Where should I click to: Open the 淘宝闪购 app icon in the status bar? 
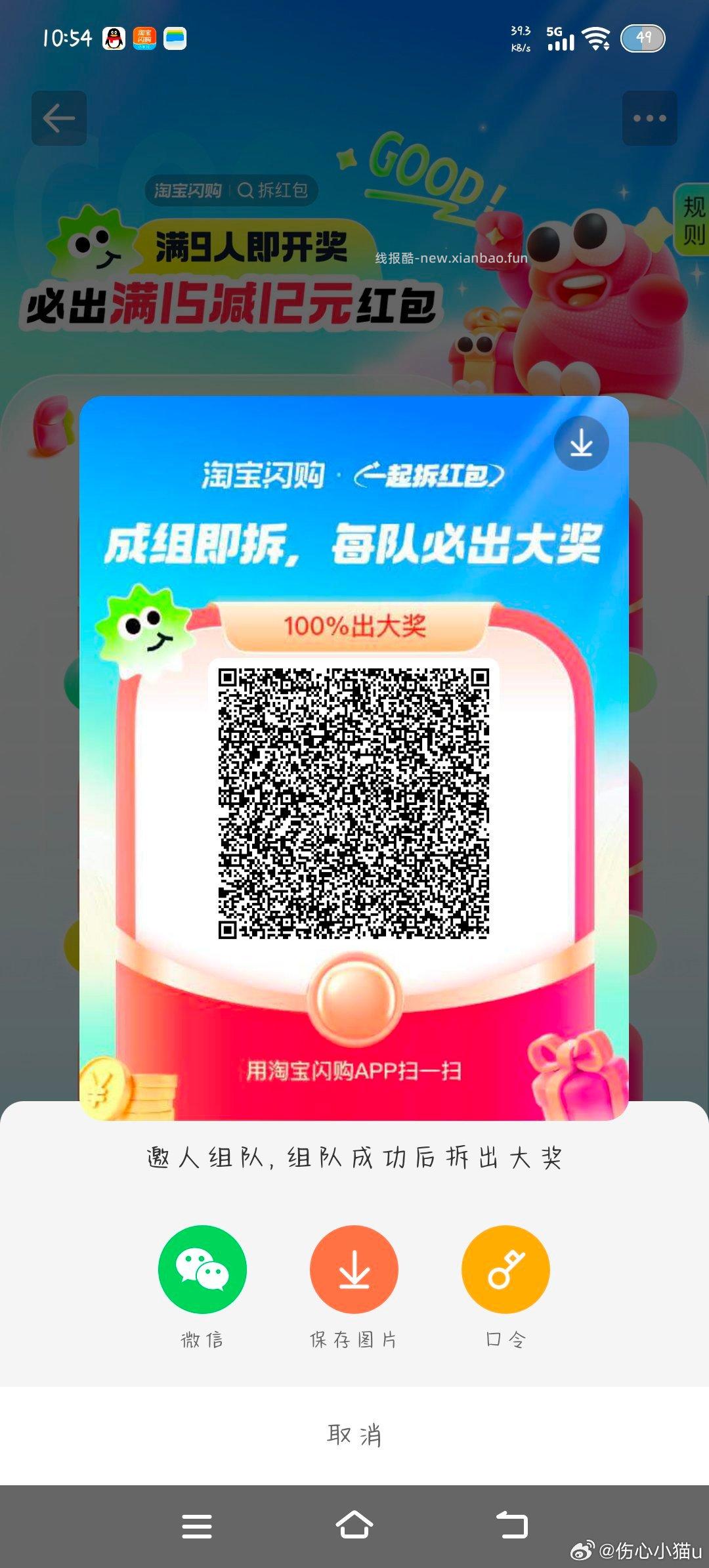(x=146, y=39)
